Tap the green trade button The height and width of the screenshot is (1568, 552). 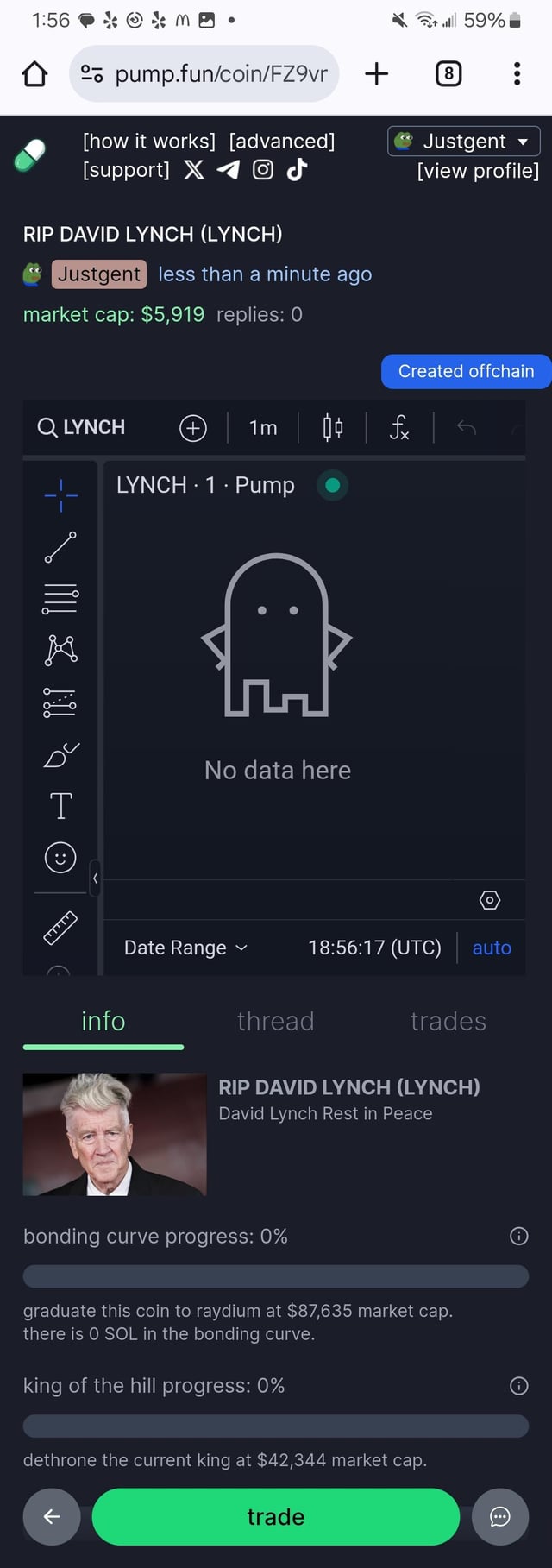coord(276,1517)
